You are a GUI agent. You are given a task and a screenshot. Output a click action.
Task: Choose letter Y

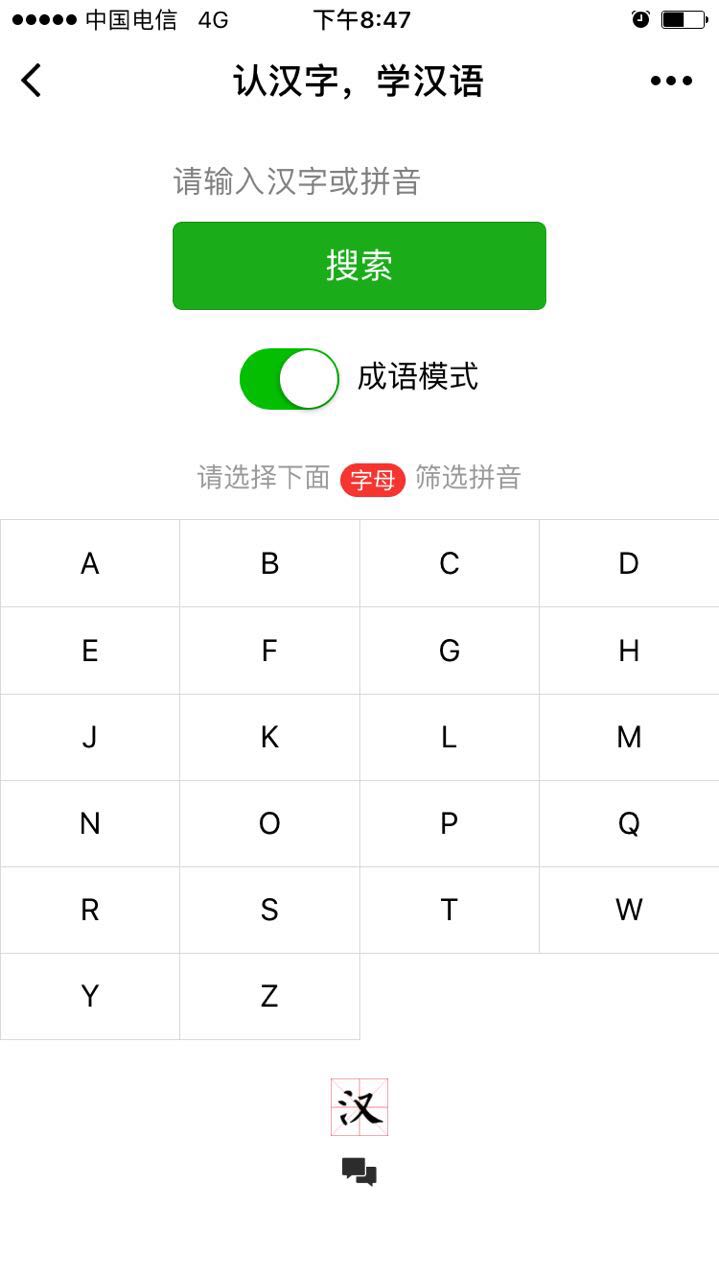click(x=90, y=996)
